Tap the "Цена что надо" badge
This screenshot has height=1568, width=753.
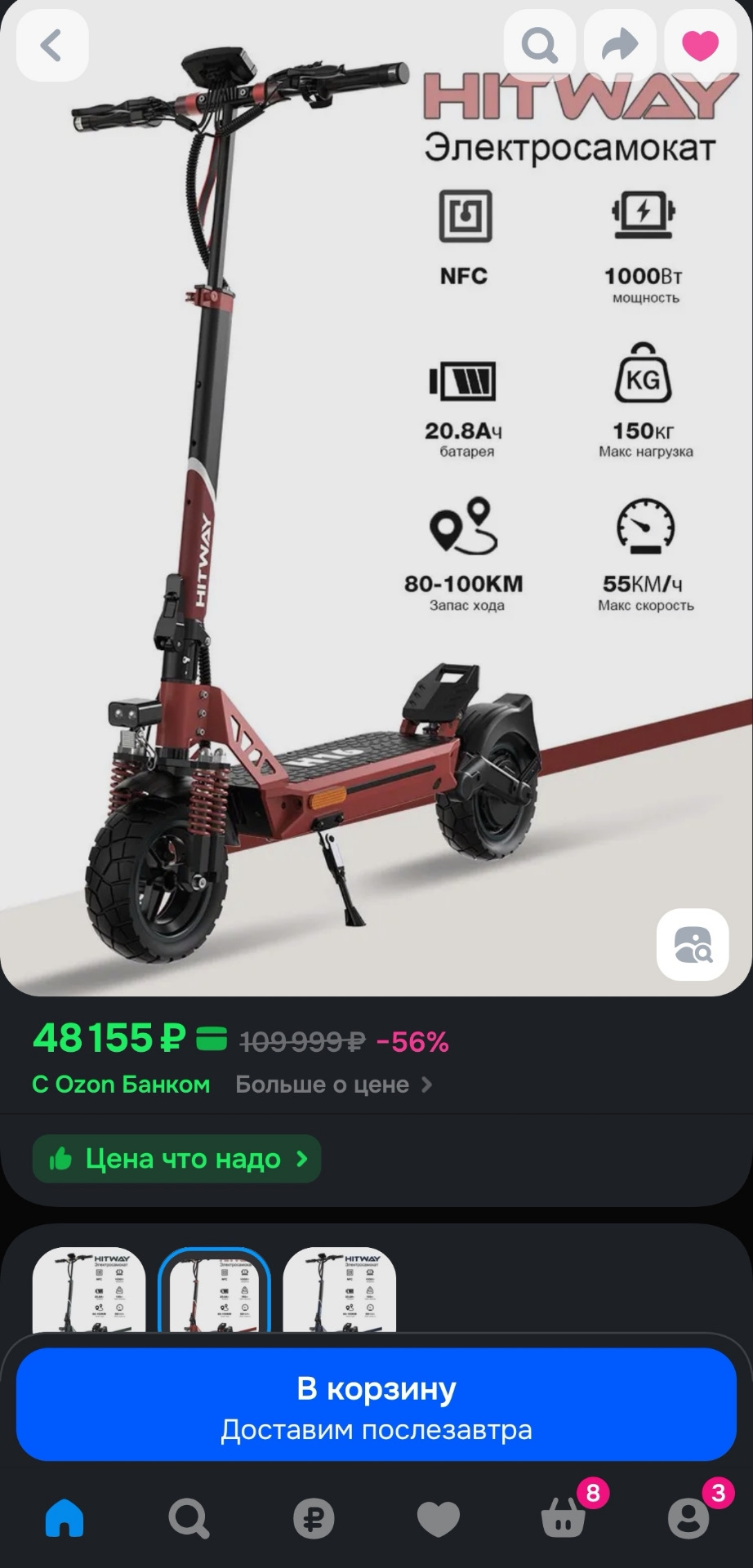177,1158
